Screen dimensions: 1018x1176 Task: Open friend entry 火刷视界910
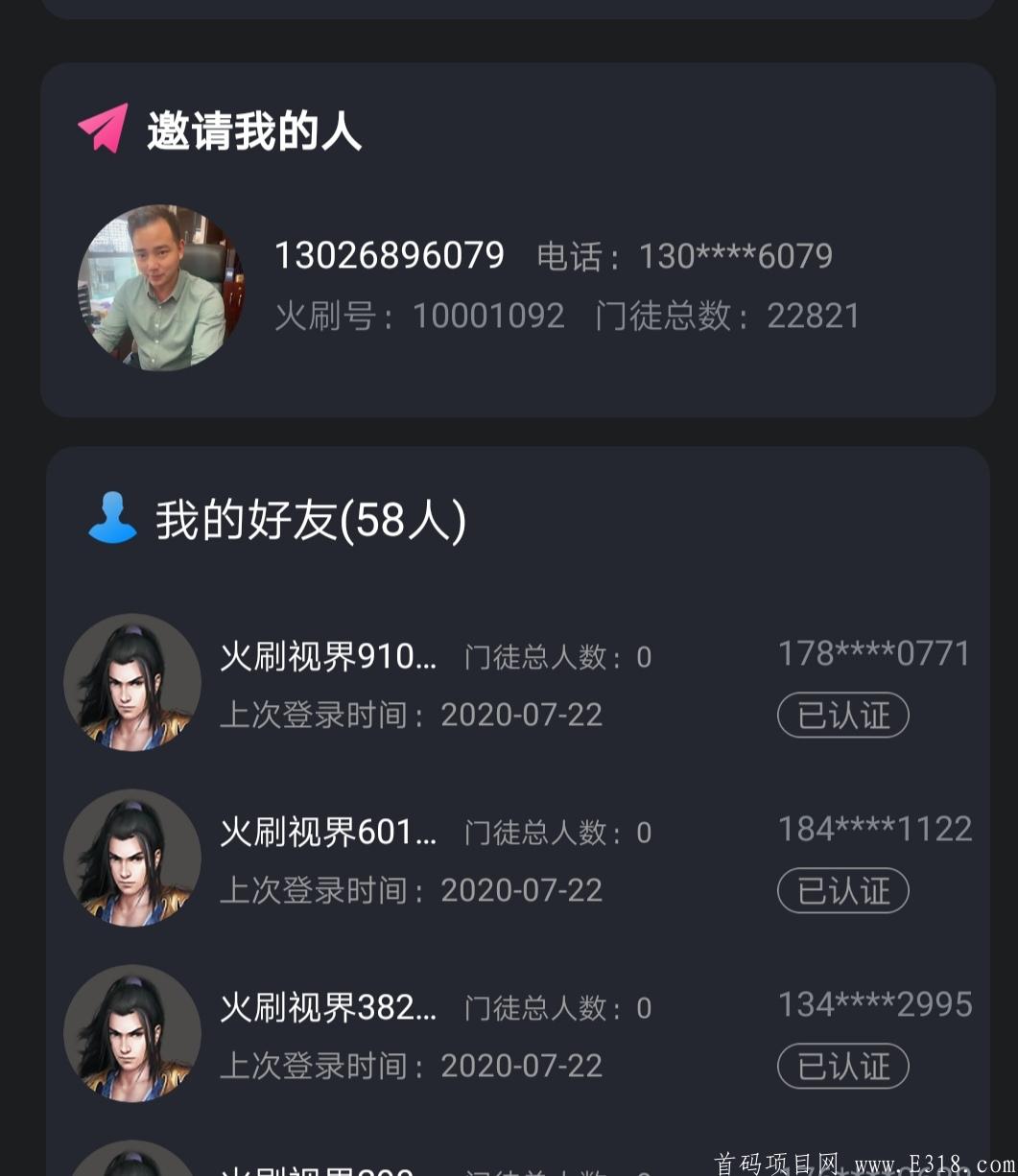pos(326,657)
